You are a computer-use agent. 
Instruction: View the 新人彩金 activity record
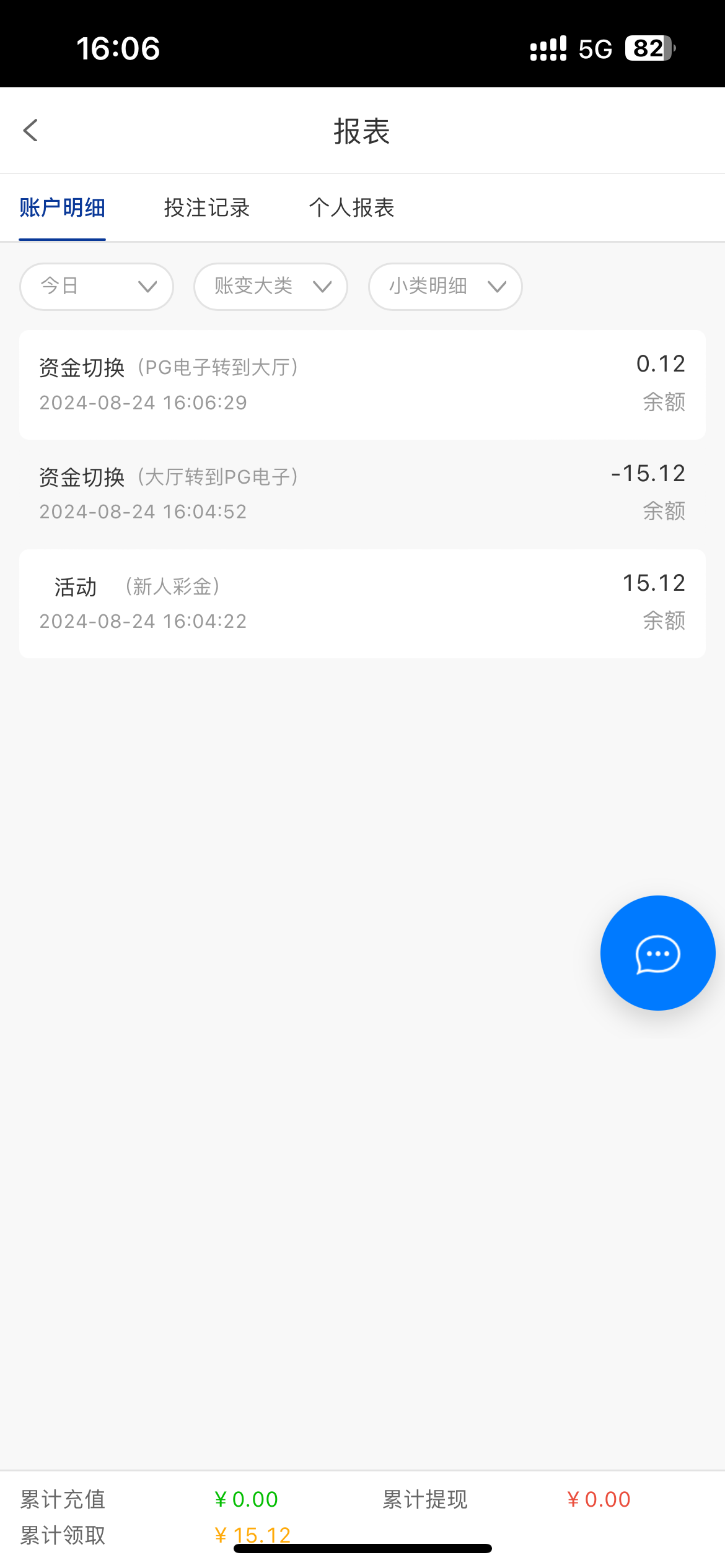click(362, 603)
